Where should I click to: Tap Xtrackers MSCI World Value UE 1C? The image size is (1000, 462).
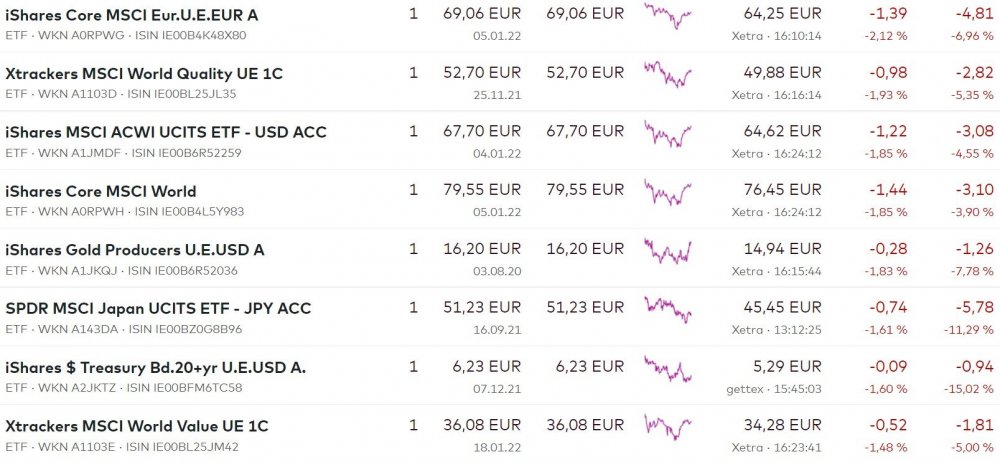137,426
